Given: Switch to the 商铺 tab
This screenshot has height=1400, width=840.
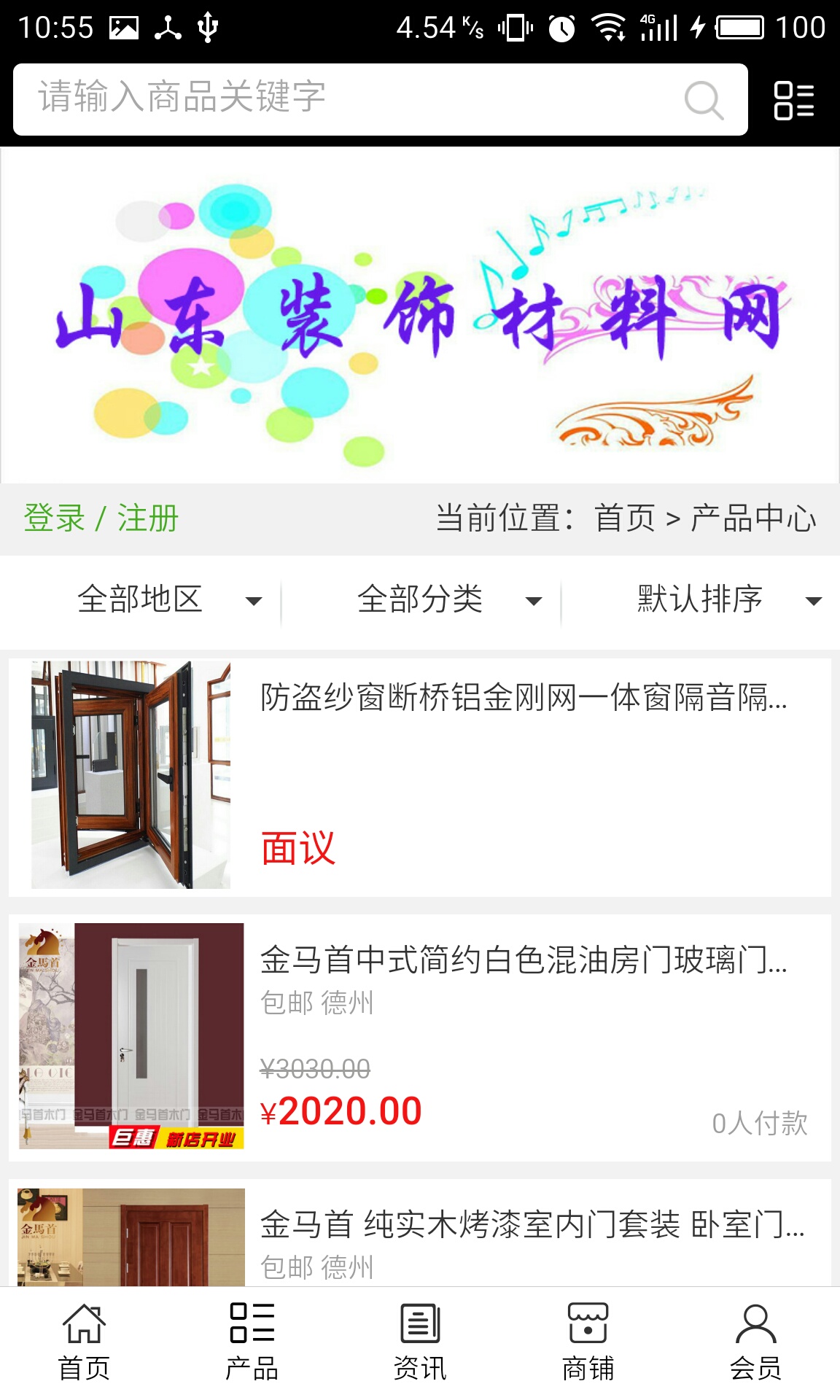Looking at the screenshot, I should (x=588, y=1343).
